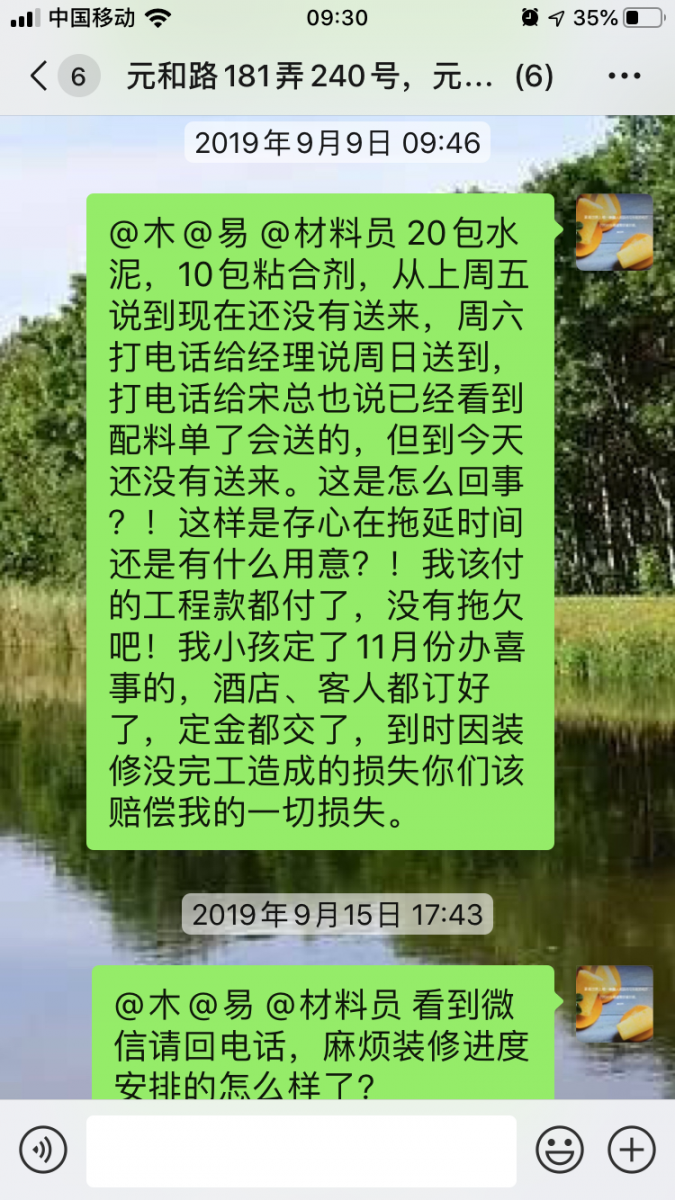Open the plus attachment menu

(x=632, y=1150)
